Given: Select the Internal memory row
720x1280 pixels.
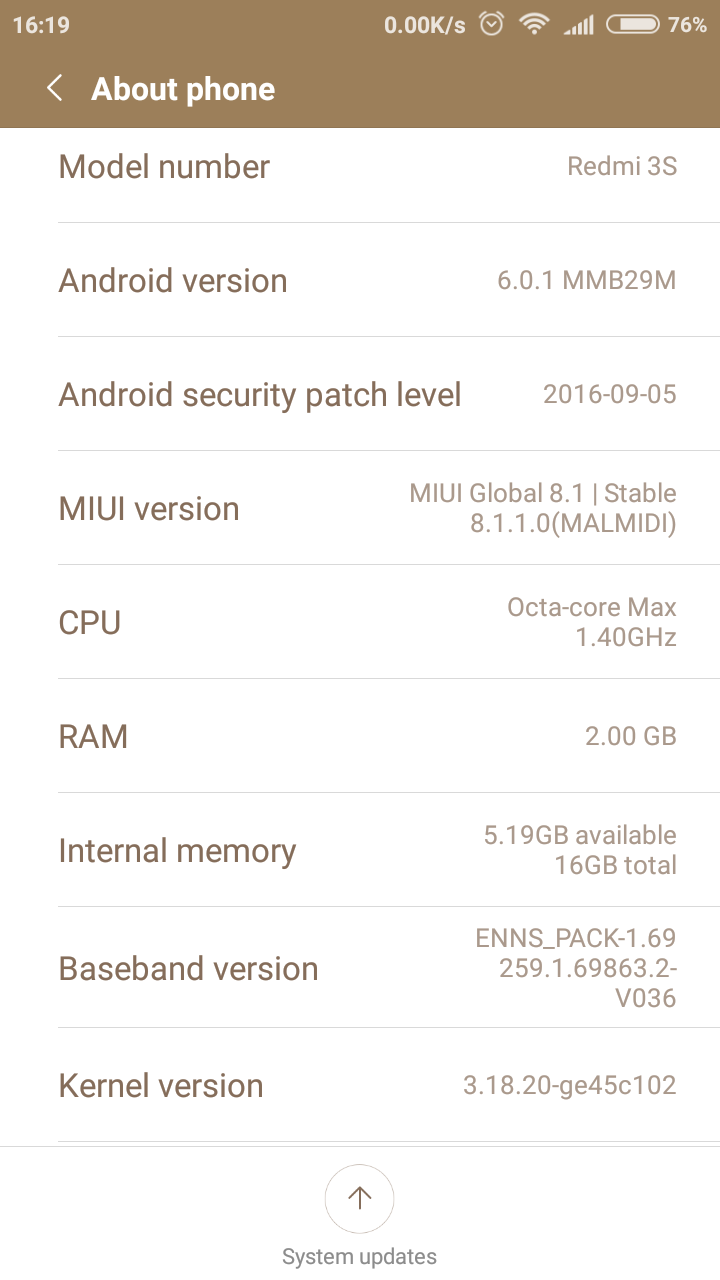Looking at the screenshot, I should (x=360, y=850).
